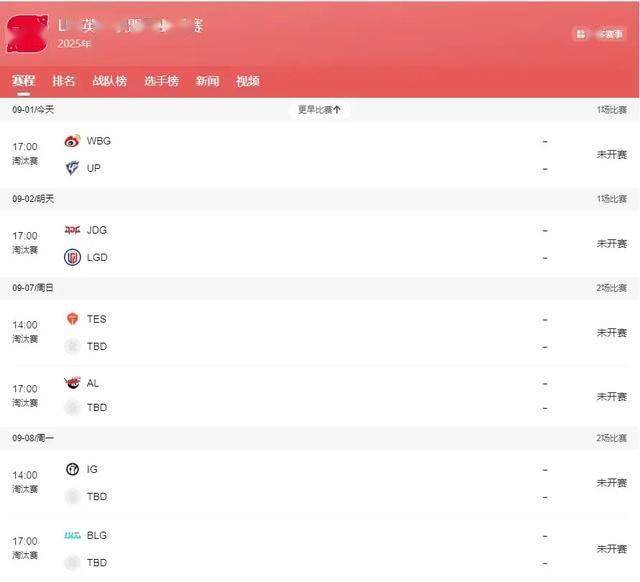
Task: Open the WBG vs UP match
Action: [x=320, y=154]
